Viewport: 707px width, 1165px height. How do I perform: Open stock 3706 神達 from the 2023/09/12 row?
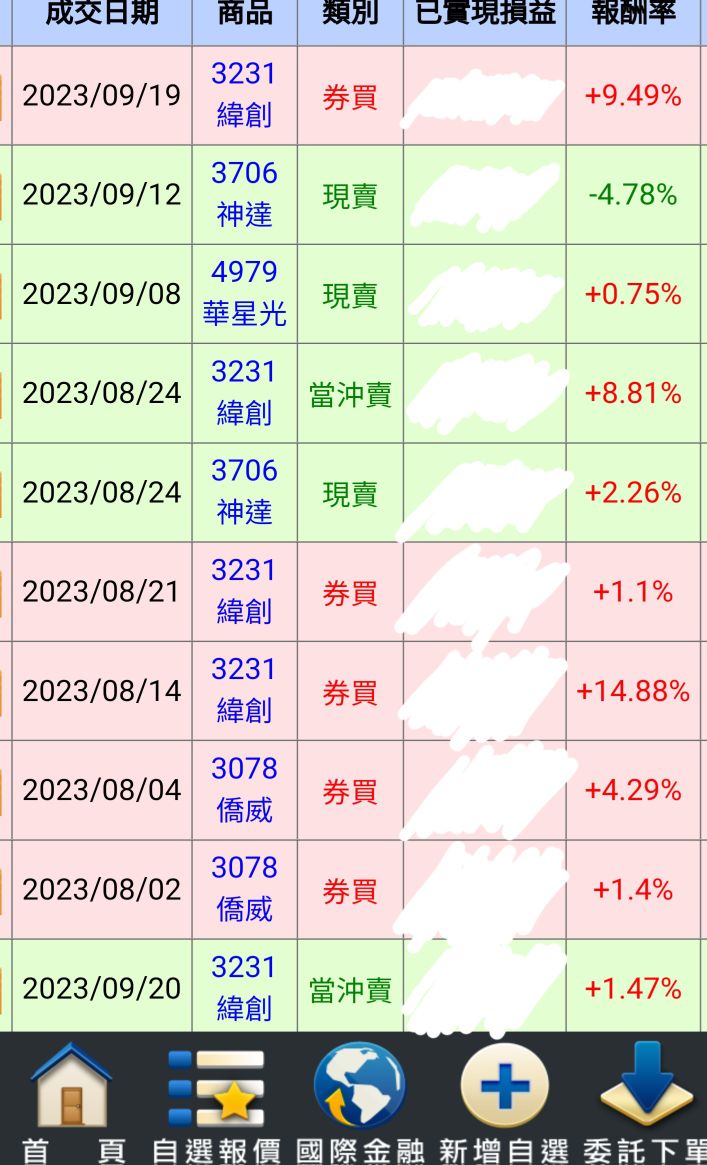pos(244,194)
